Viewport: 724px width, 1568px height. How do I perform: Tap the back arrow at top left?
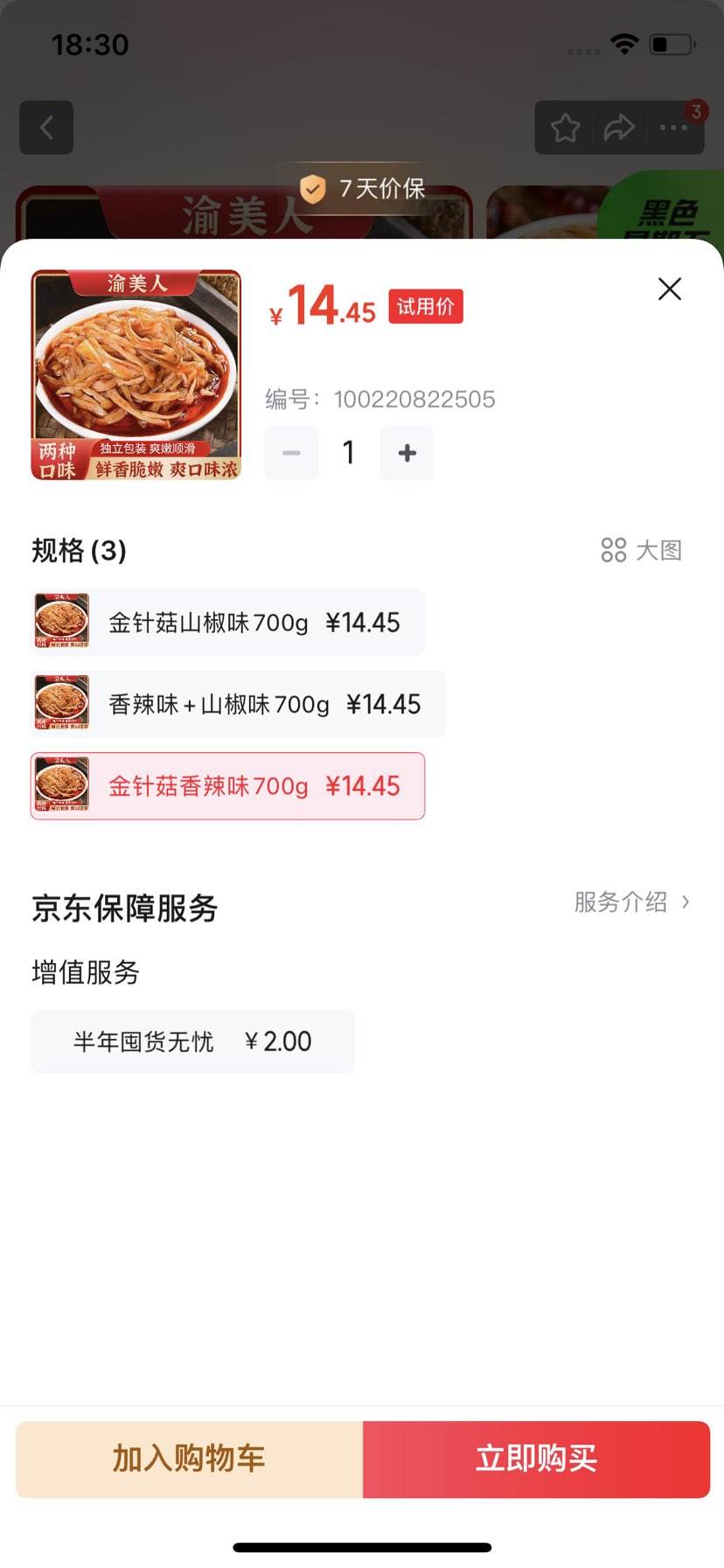click(x=46, y=128)
